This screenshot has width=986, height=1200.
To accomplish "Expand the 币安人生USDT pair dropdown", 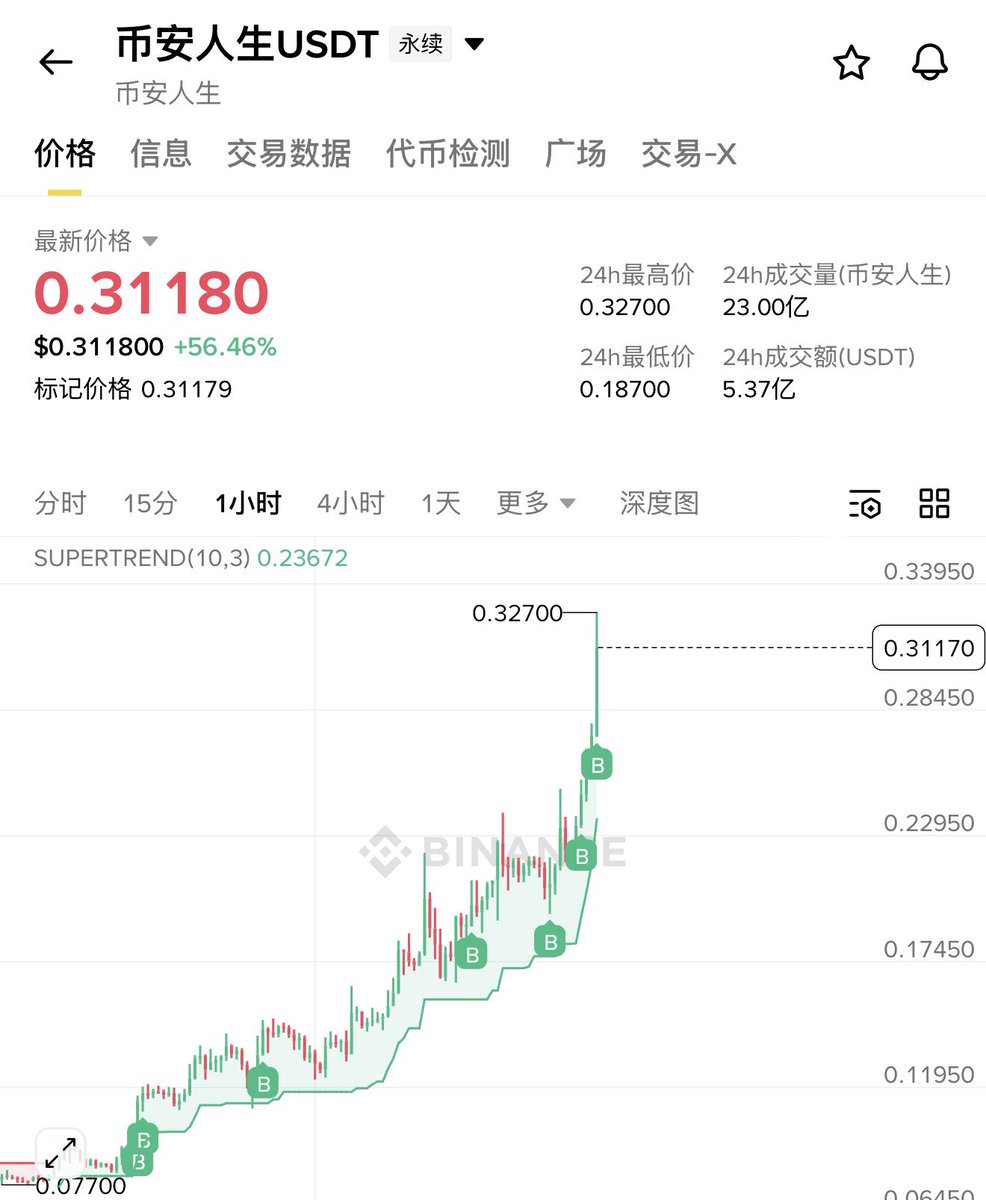I will pos(475,44).
